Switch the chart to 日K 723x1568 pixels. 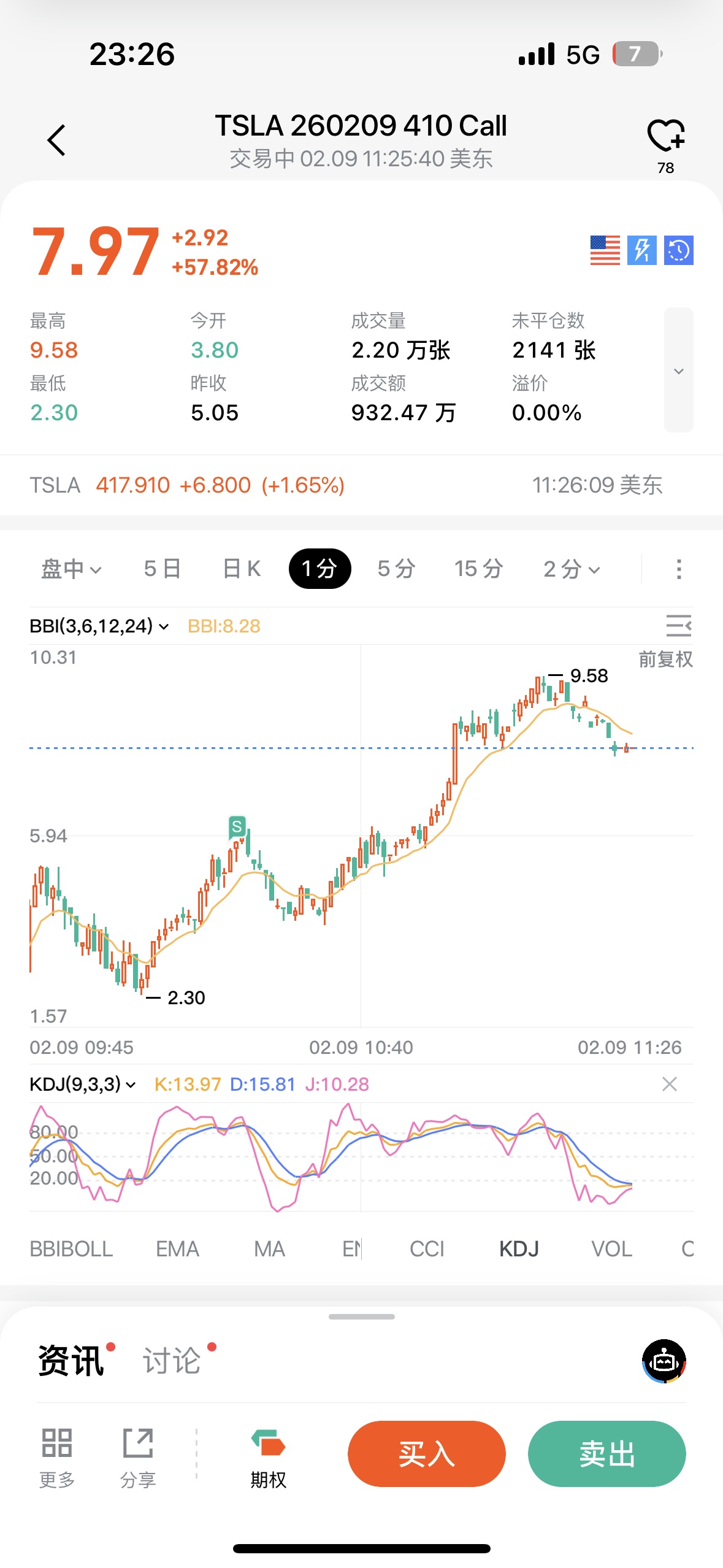click(x=242, y=569)
